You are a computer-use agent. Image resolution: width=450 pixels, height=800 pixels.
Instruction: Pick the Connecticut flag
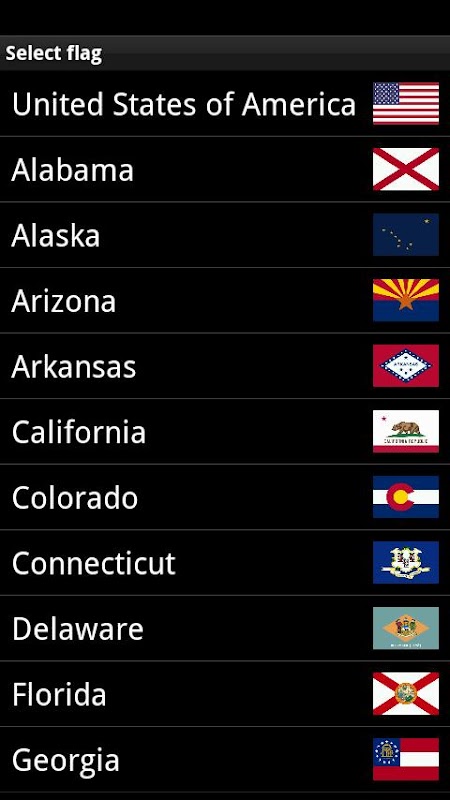pos(225,563)
